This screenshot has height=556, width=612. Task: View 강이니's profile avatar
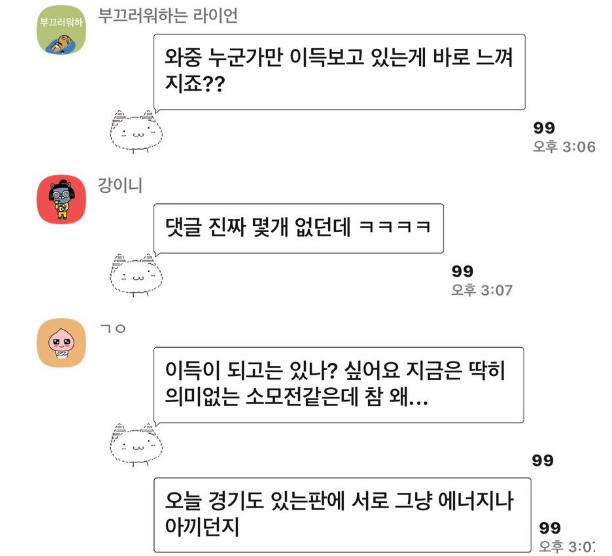[60, 200]
